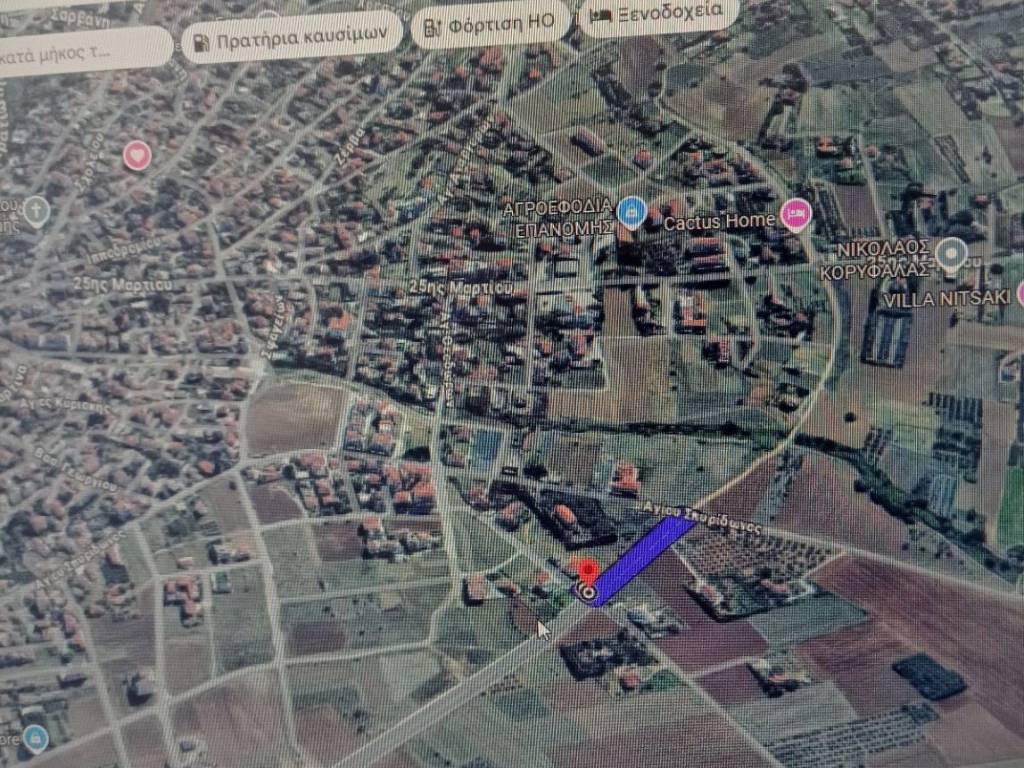1024x768 pixels.
Task: Open the ΝΙΚΟΛΑΟΣ ΚΟΡΥΦΑΛΑΣ location pin
Action: pyautogui.click(x=951, y=253)
